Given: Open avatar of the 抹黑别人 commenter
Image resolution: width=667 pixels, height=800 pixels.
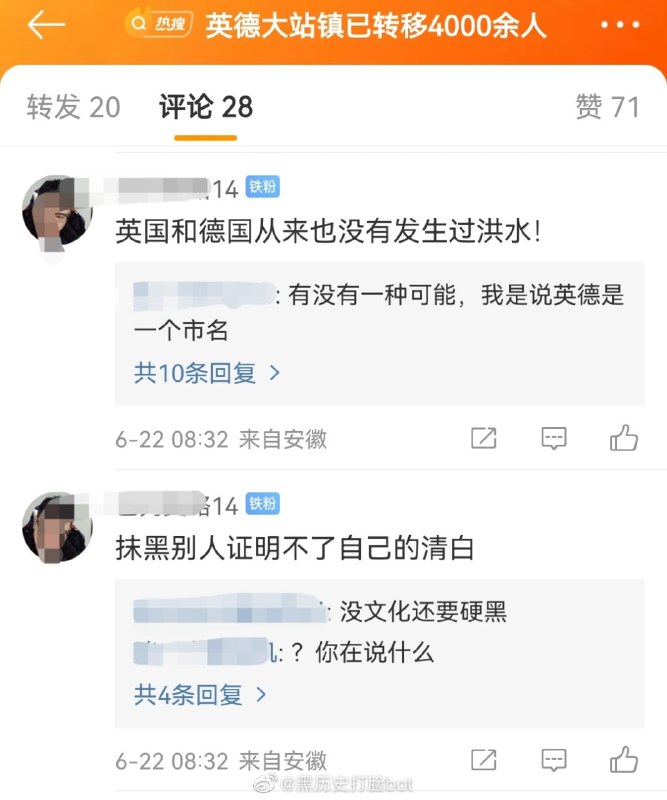Looking at the screenshot, I should pos(57,528).
